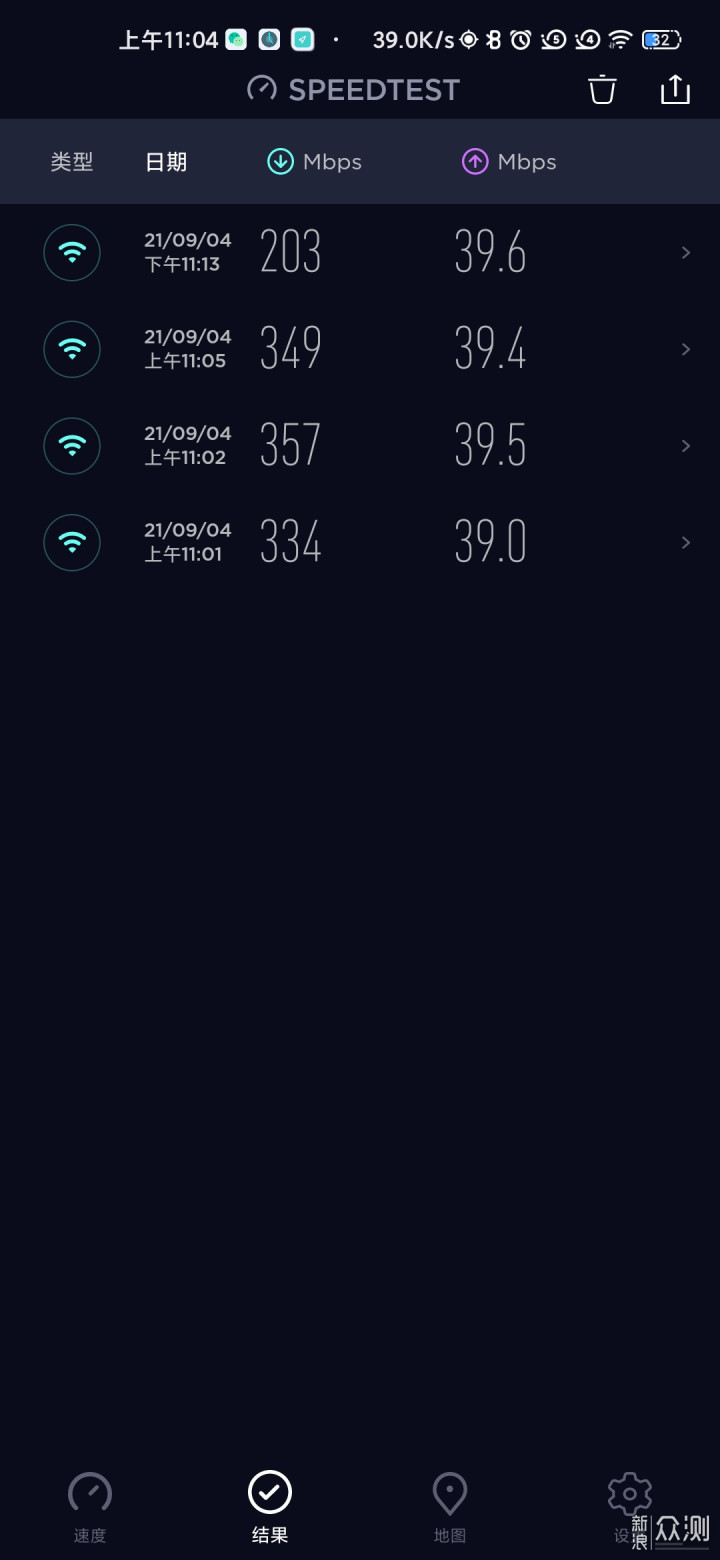Sort results by 日期 column

tap(166, 162)
